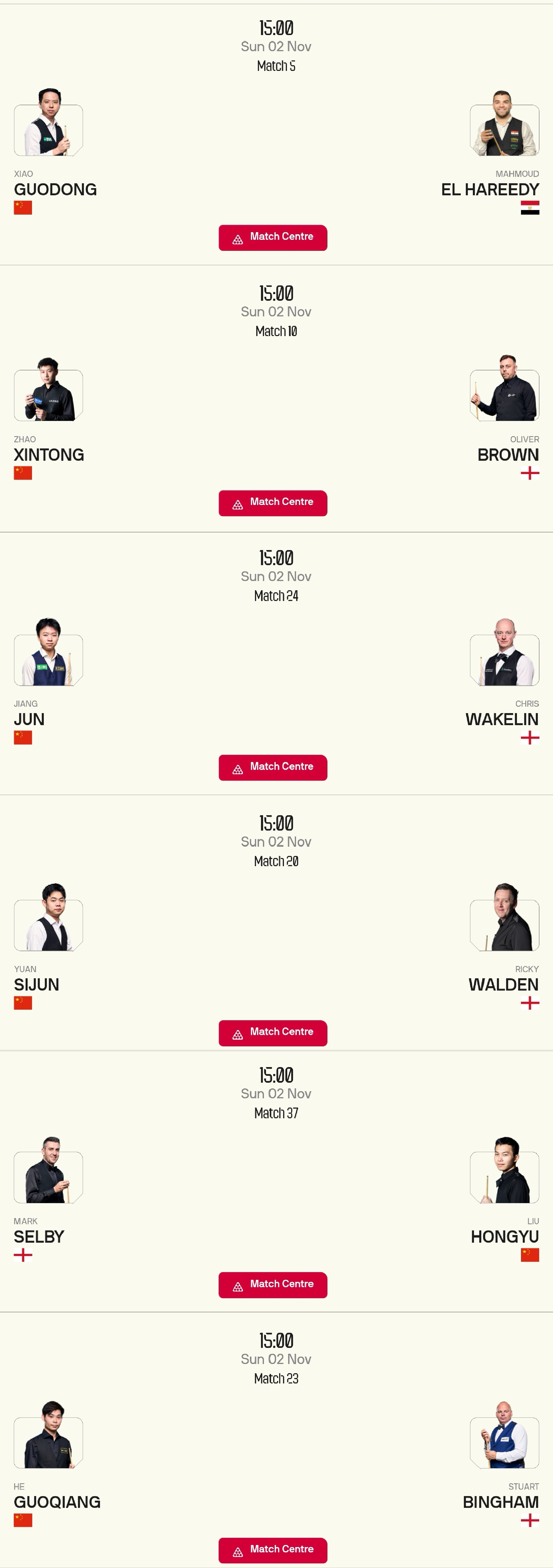Open Match Centre for Guodong vs El Hareedy
This screenshot has height=1568, width=553.
tap(273, 237)
